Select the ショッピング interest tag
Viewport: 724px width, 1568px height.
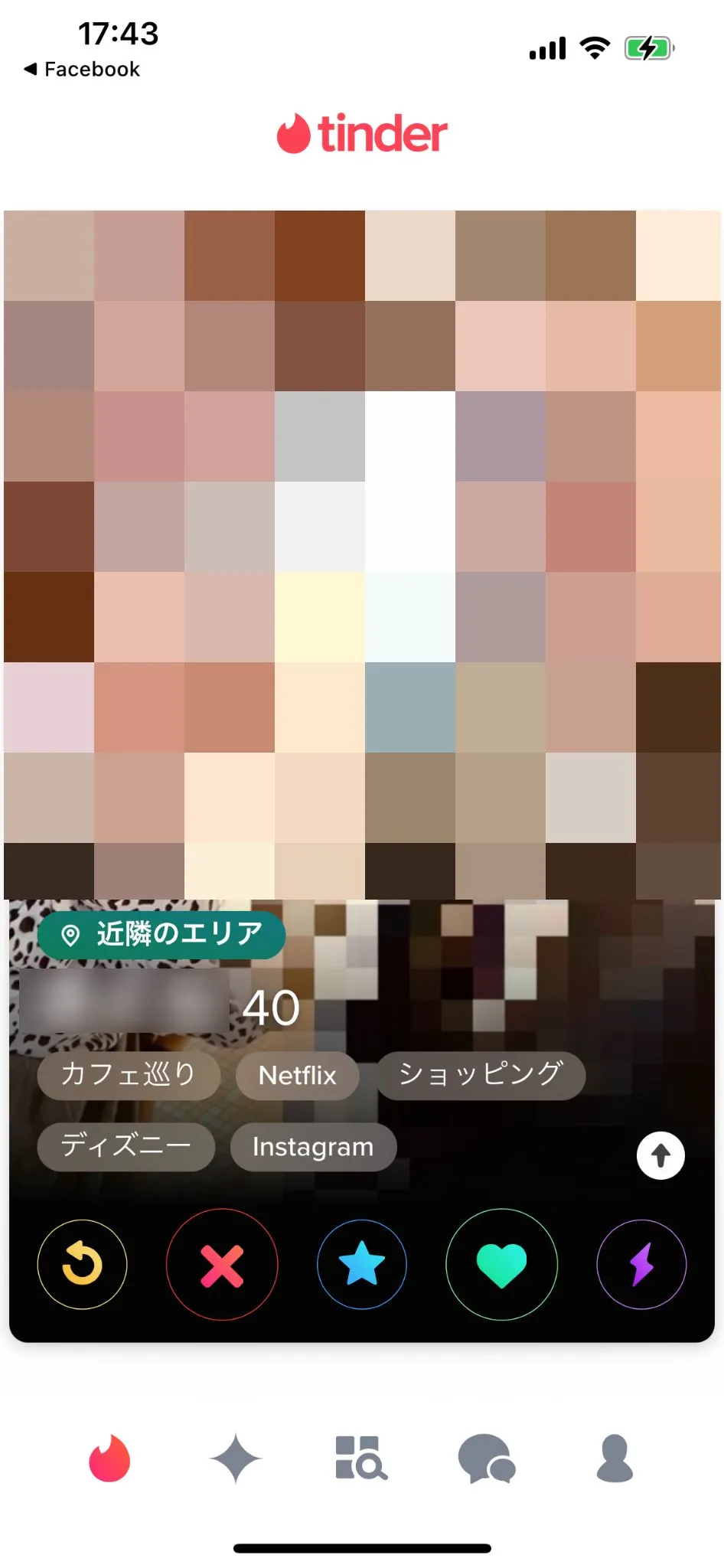pos(480,1075)
